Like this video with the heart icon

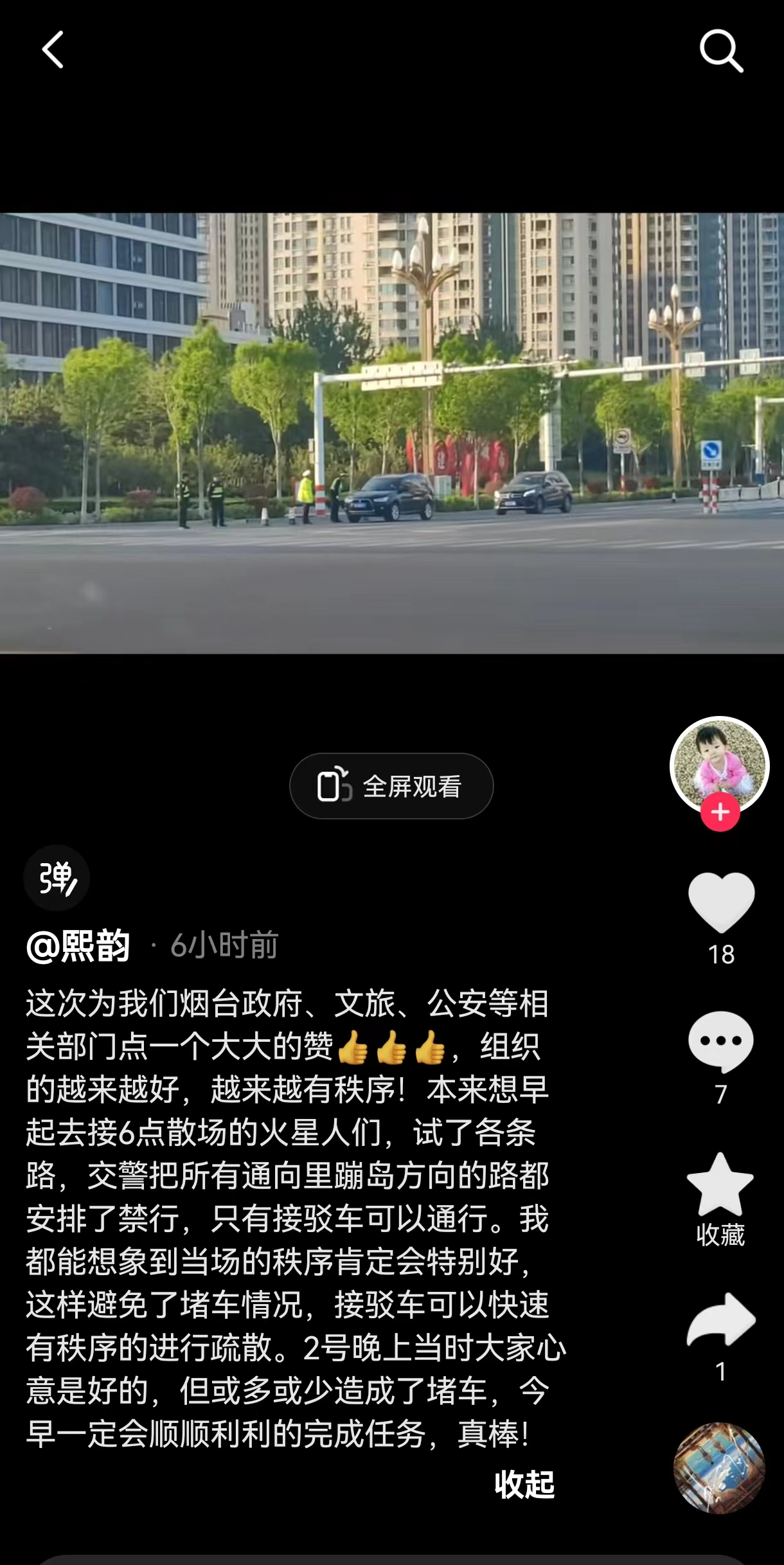720,902
